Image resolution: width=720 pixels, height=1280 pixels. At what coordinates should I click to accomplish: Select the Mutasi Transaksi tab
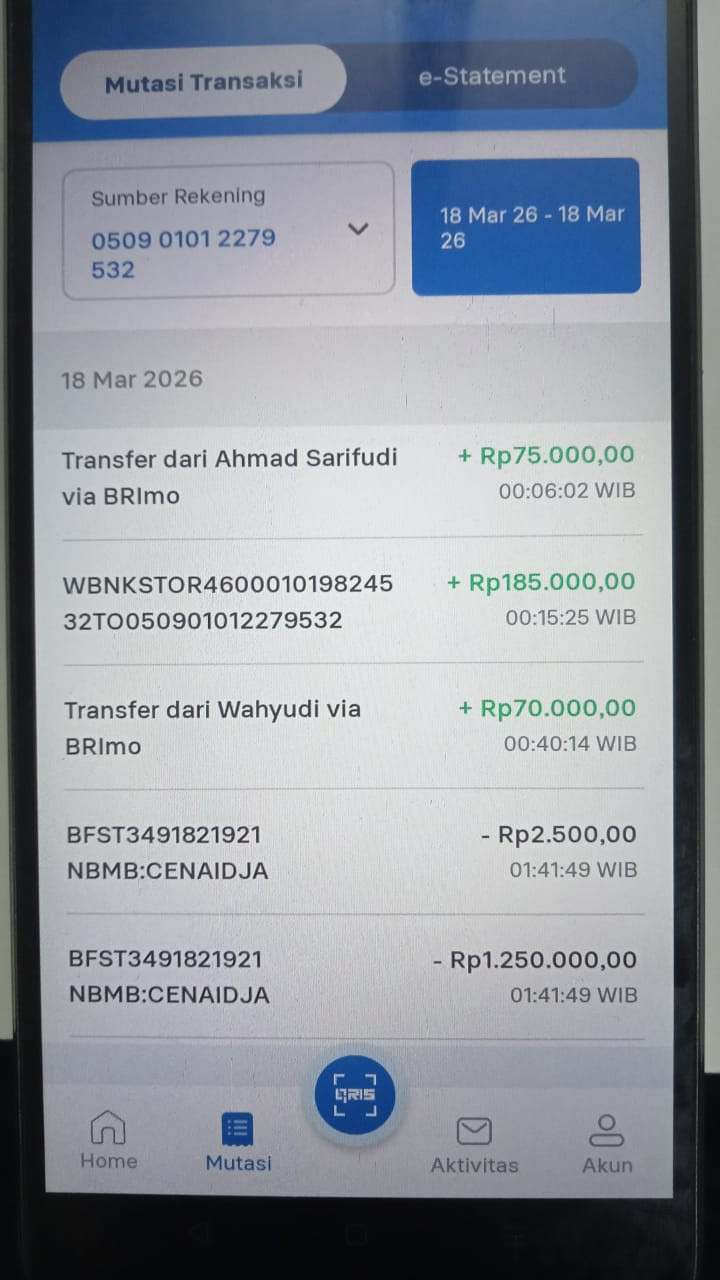coord(203,82)
